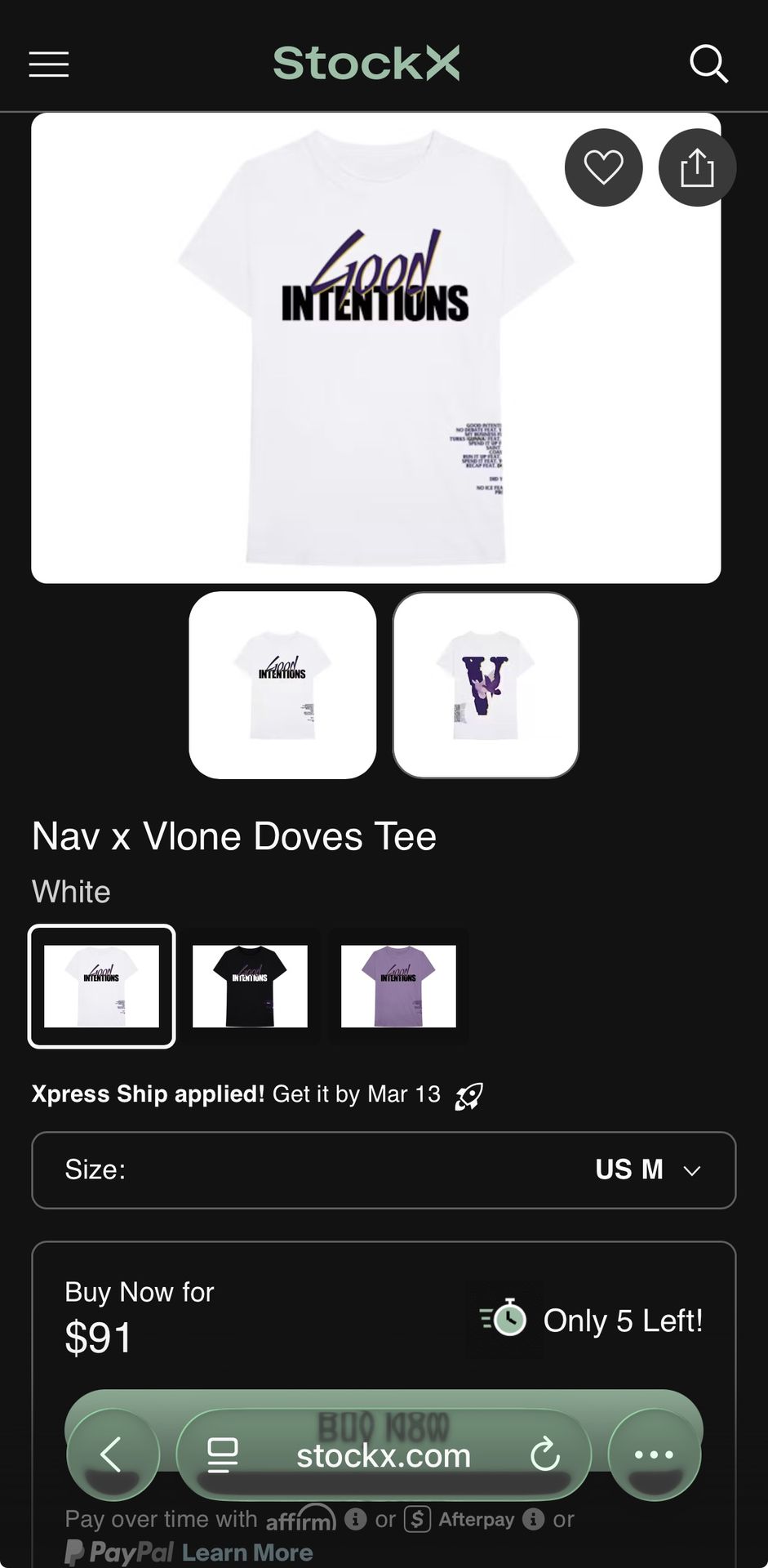The image size is (768, 1568).
Task: Share this product listing
Action: coord(697,167)
